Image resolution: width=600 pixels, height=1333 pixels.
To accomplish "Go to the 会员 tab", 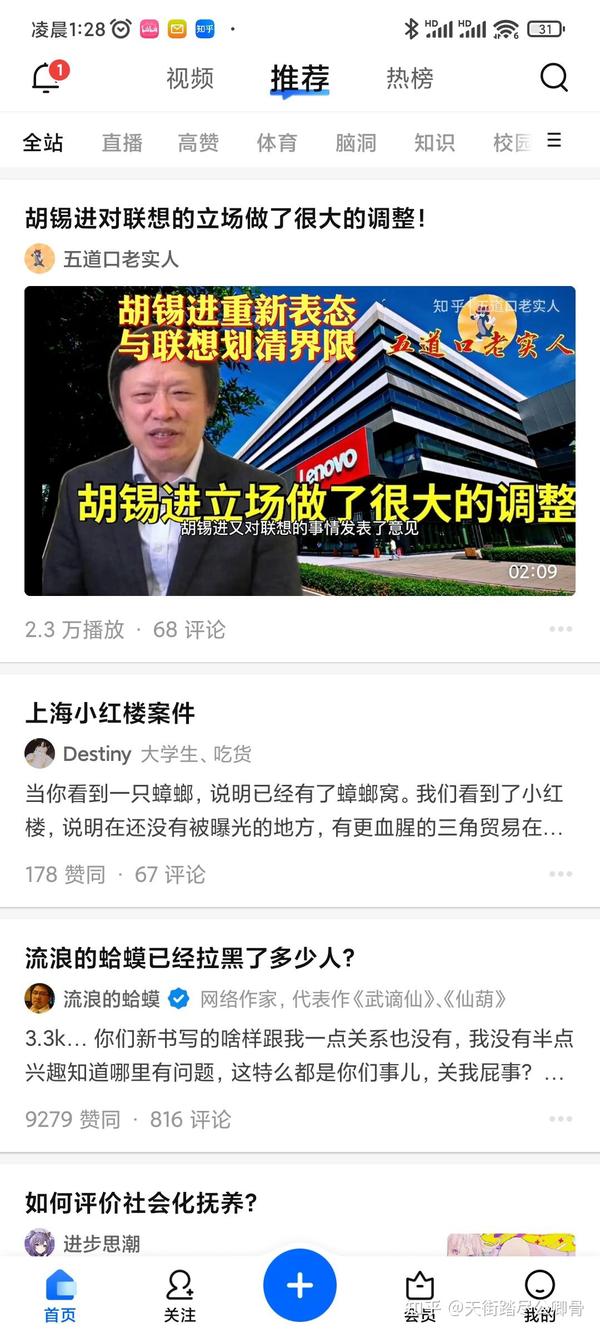I will point(420,1296).
